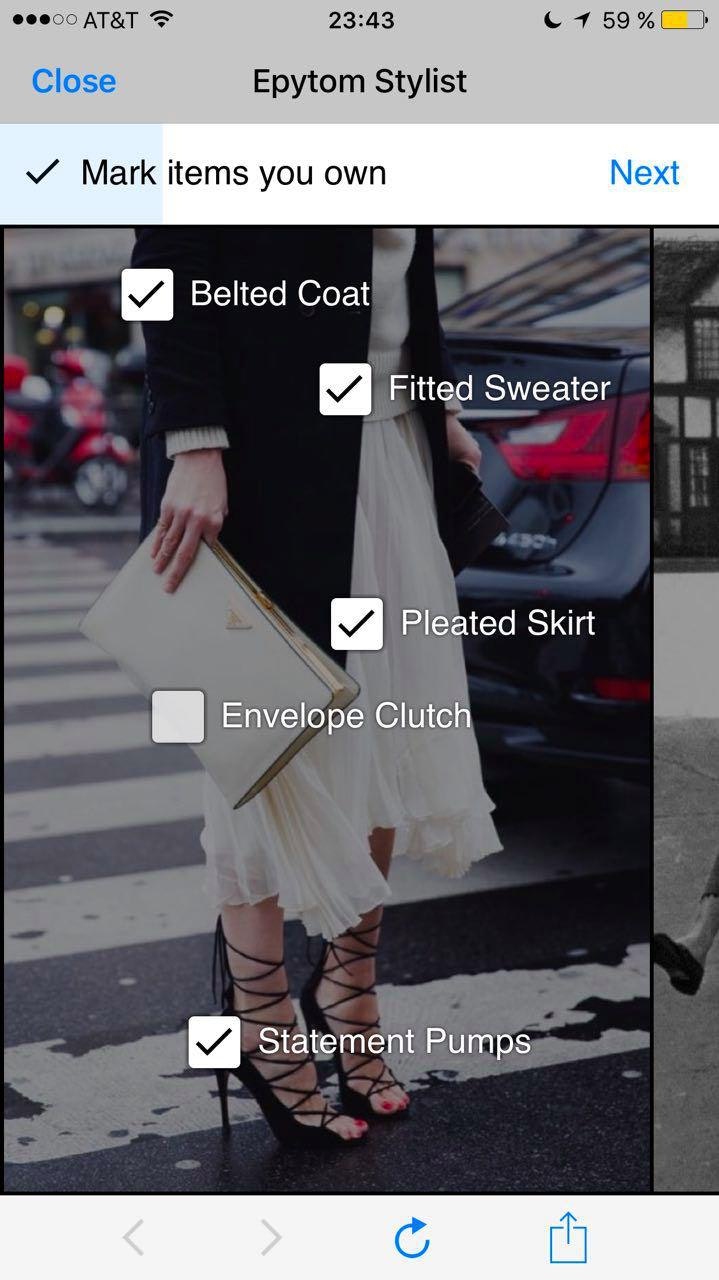
Task: Mark Envelope Clutch as owned
Action: pos(178,717)
